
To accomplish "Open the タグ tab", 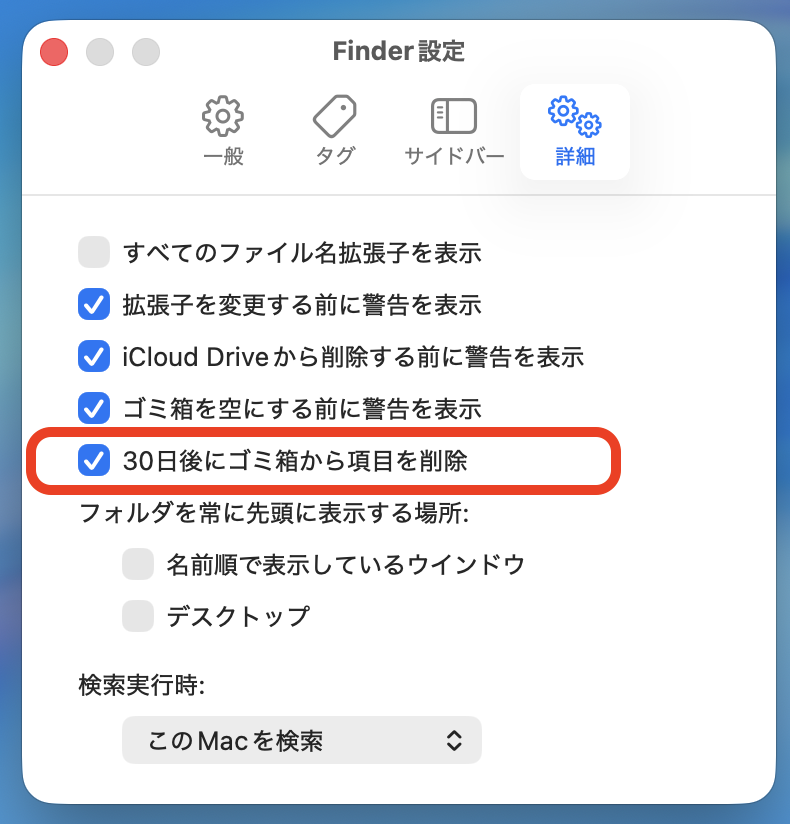I will 334,131.
